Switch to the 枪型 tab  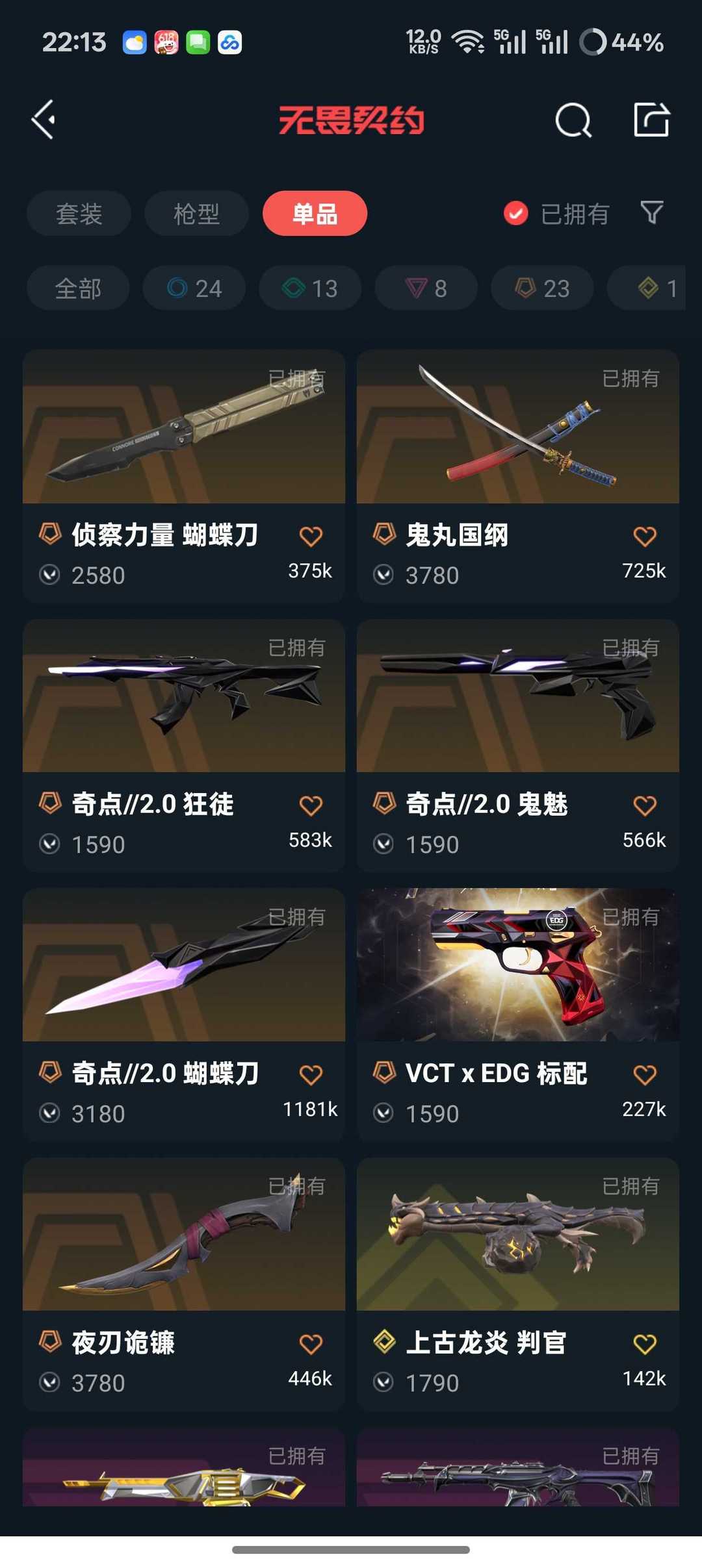click(196, 214)
